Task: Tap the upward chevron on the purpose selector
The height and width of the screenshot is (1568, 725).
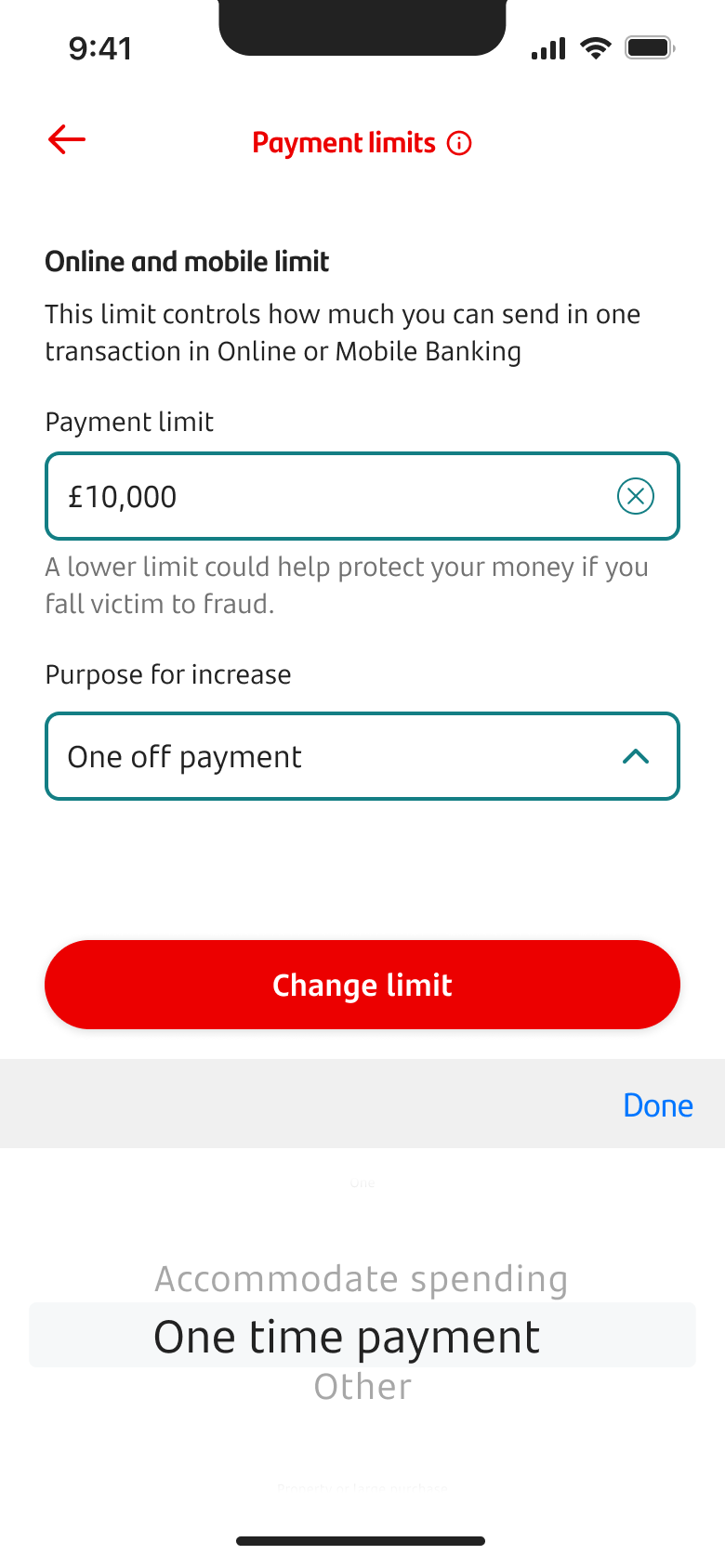Action: pyautogui.click(x=637, y=756)
